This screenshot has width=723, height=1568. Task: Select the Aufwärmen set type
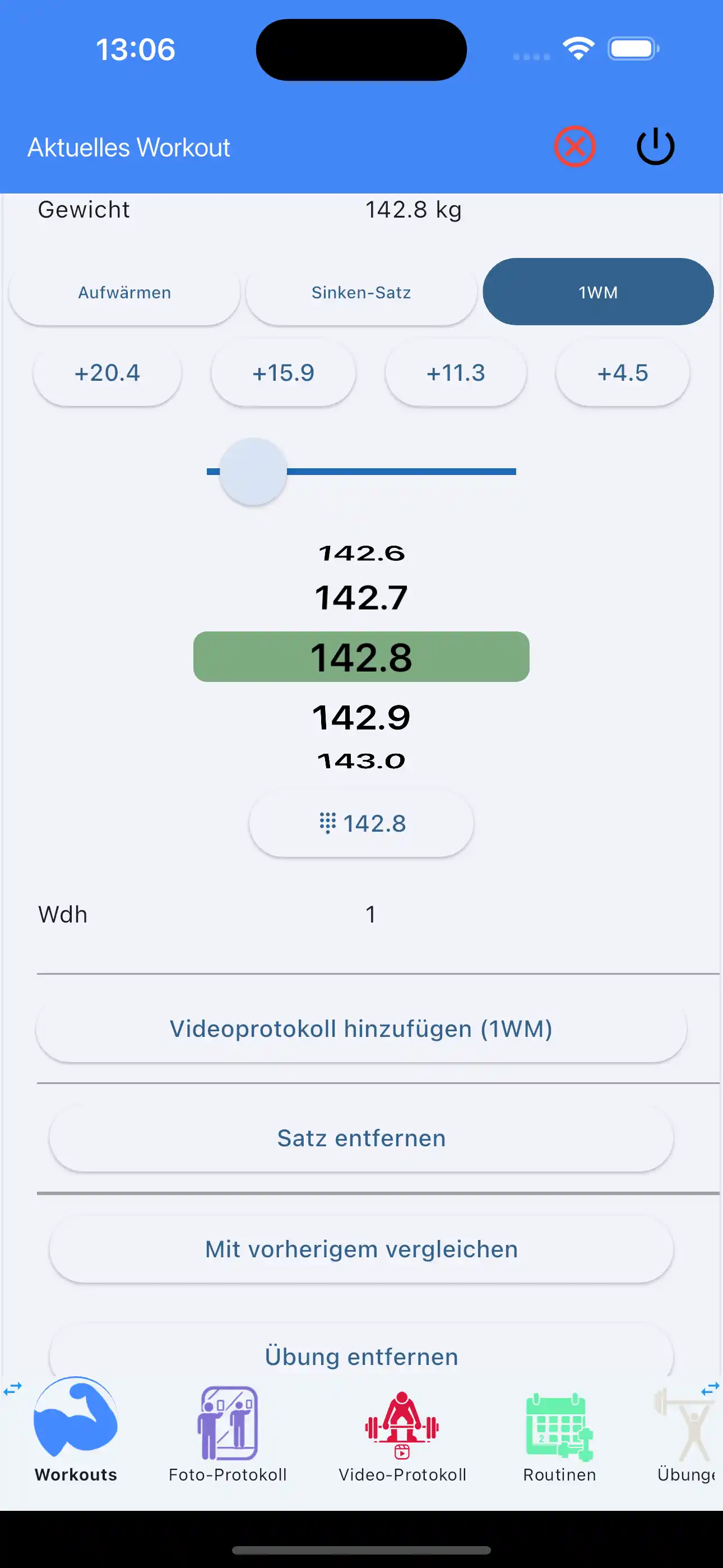(124, 292)
